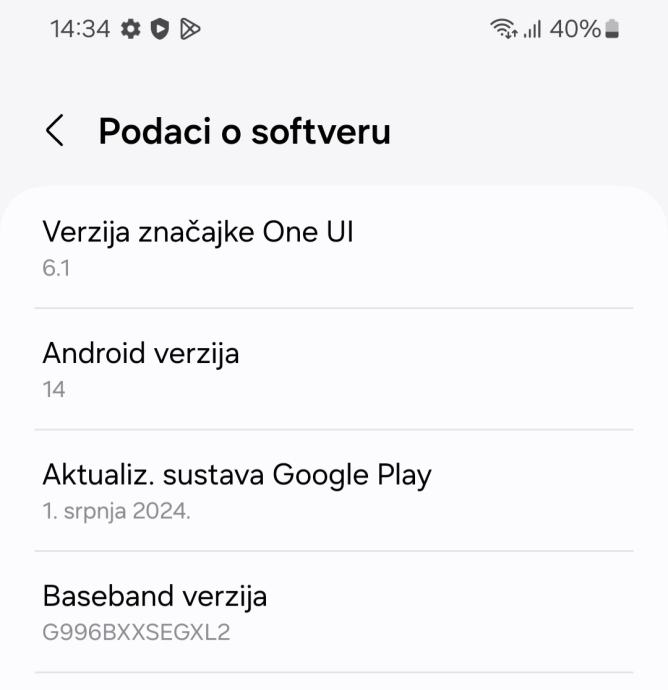Open Verzija značajke One UI row

pyautogui.click(x=334, y=248)
